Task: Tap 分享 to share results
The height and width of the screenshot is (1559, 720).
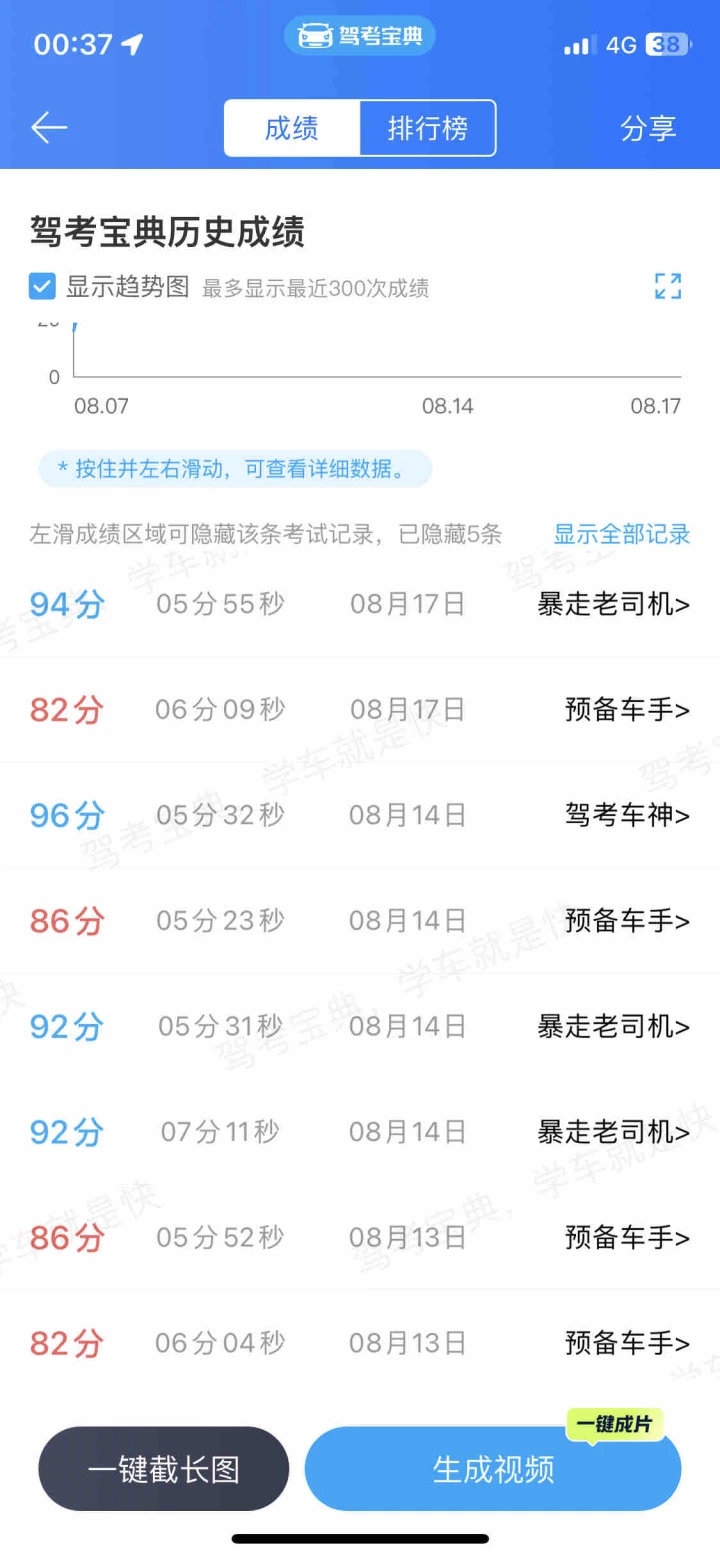Action: (648, 128)
